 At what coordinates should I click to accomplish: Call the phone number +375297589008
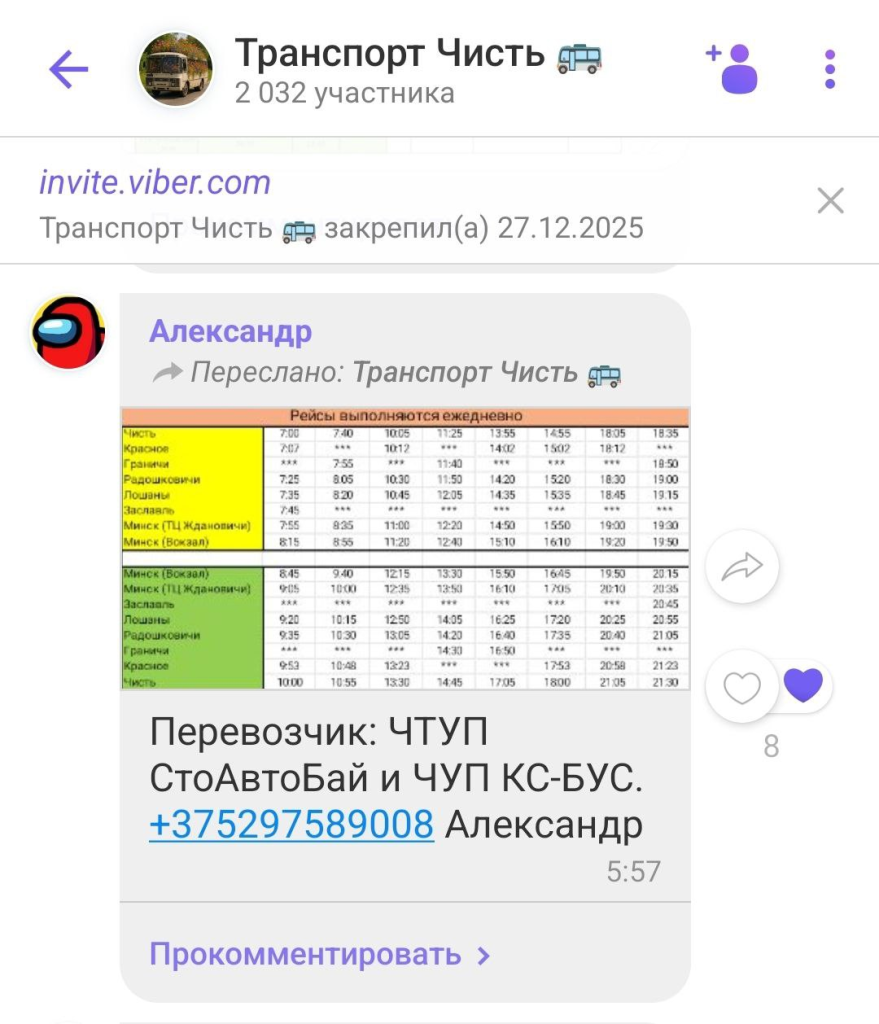click(x=291, y=825)
